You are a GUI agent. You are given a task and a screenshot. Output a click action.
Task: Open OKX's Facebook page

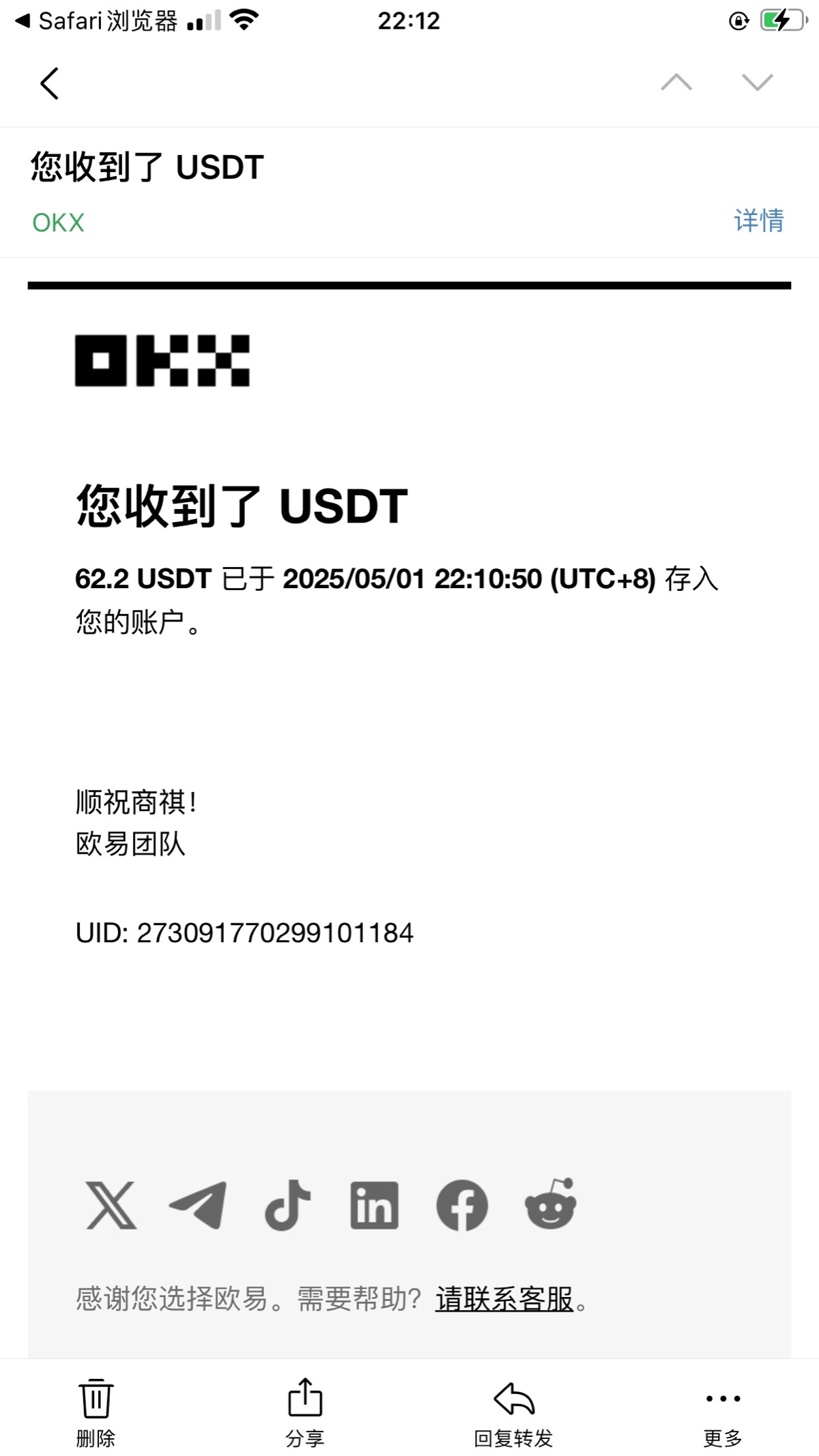462,1205
